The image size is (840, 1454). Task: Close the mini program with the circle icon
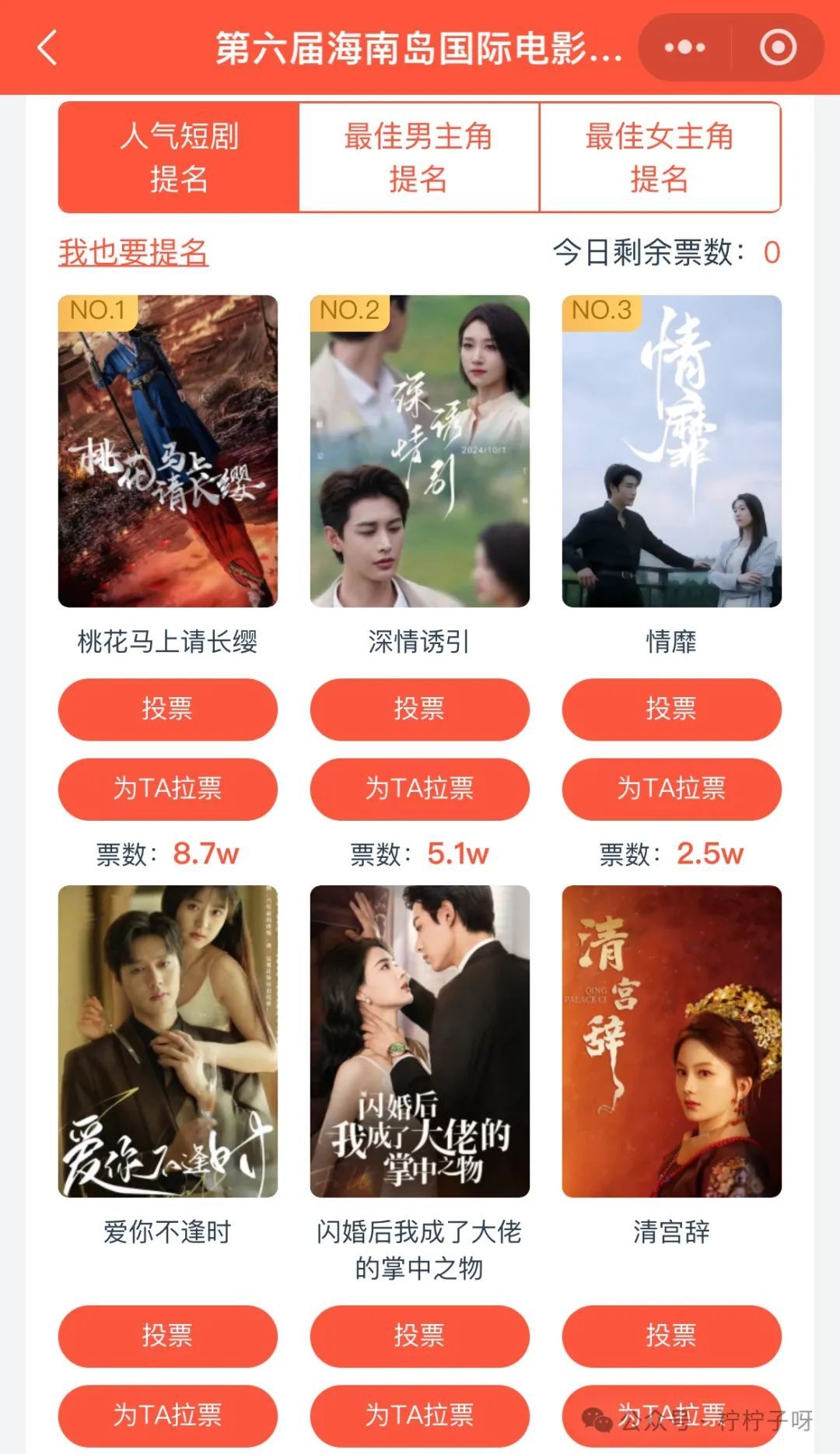click(x=778, y=48)
